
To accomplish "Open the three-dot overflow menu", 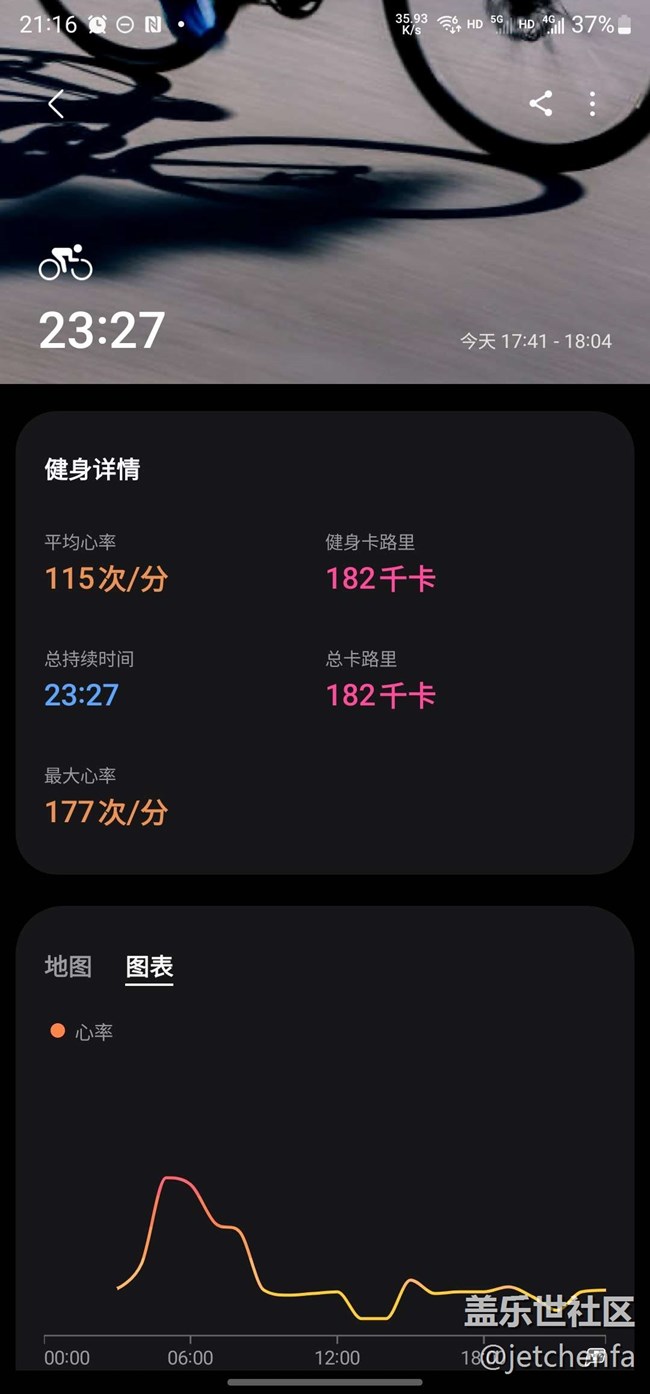I will click(593, 103).
